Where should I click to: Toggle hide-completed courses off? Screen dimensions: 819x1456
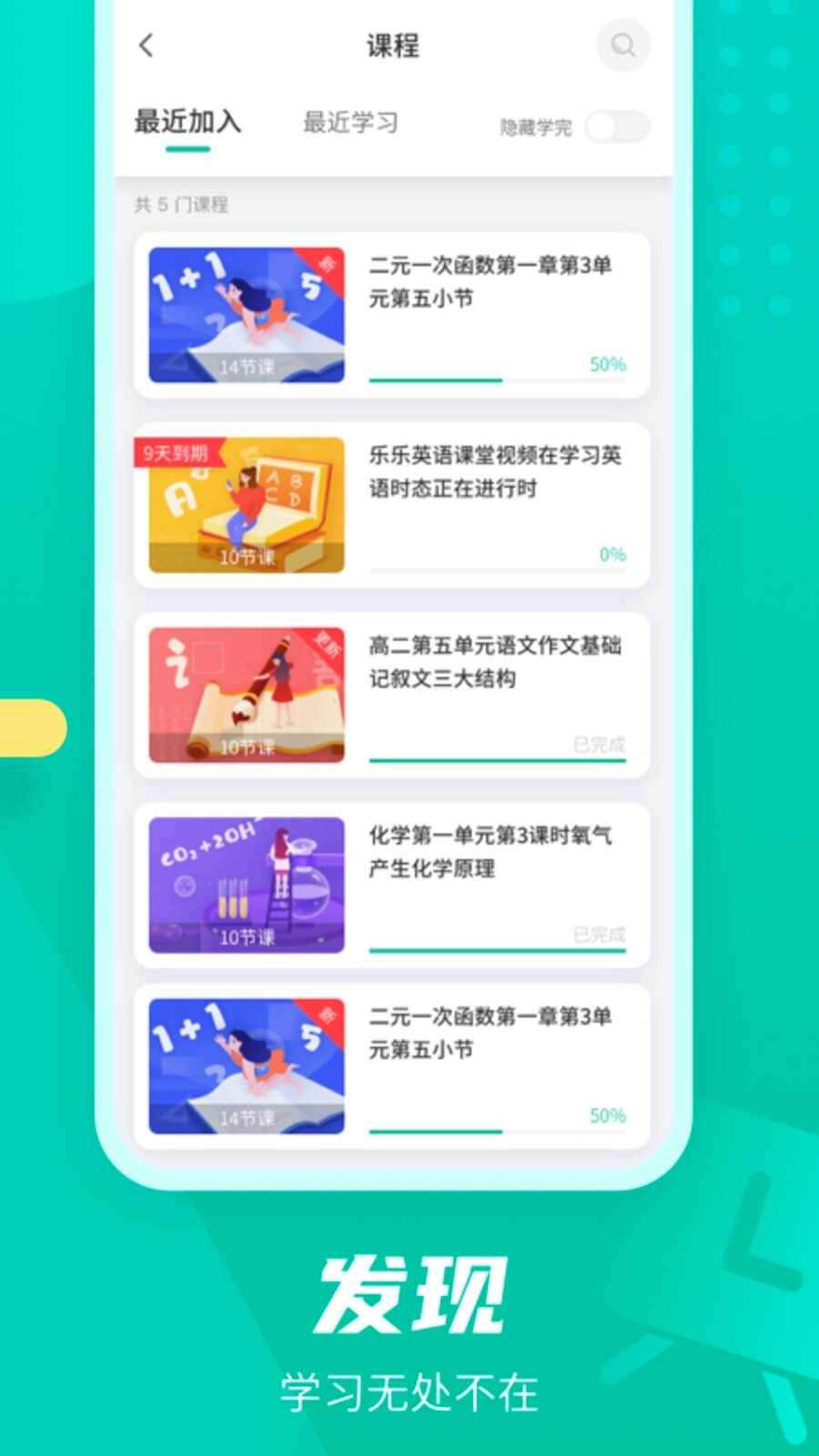pyautogui.click(x=615, y=128)
